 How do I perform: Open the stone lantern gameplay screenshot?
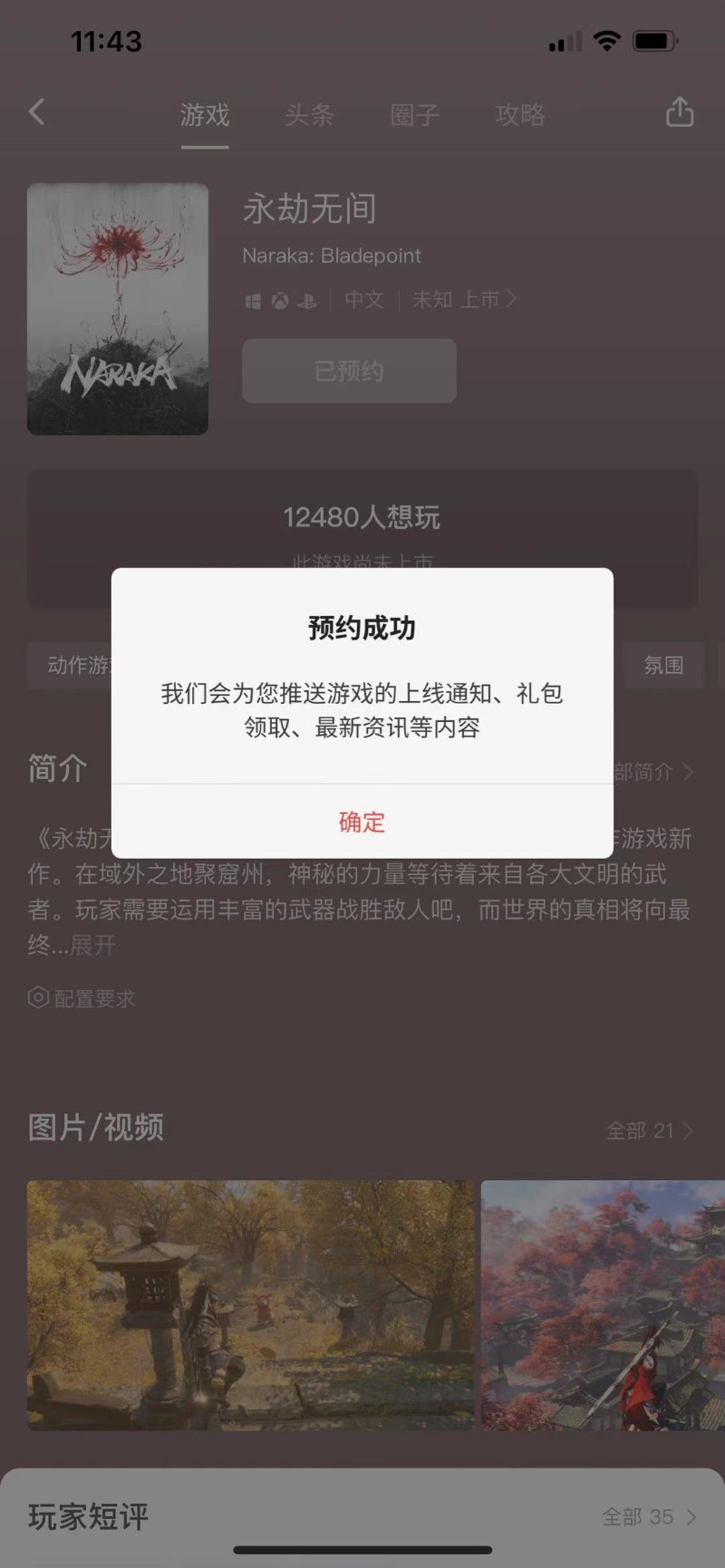(250, 1304)
